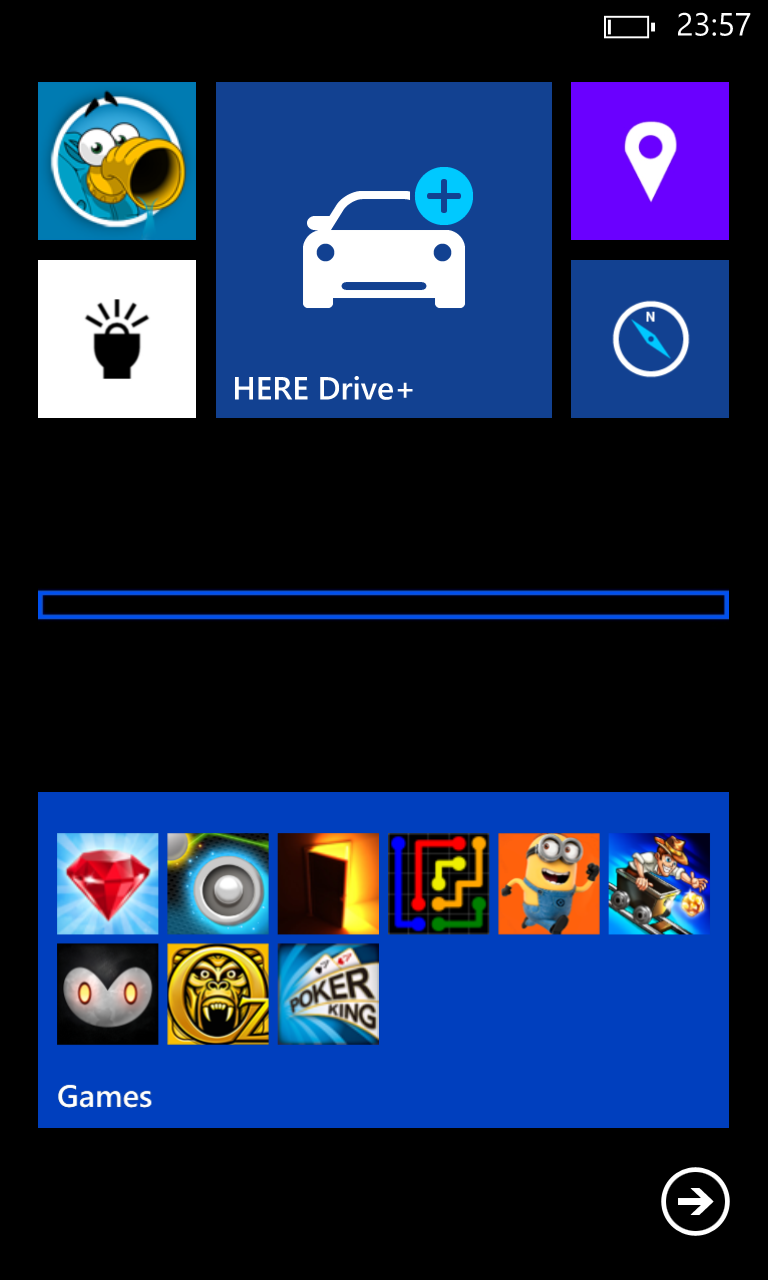Viewport: 768px width, 1280px height.
Task: Launch the colored pipes Flow game
Action: pos(439,884)
